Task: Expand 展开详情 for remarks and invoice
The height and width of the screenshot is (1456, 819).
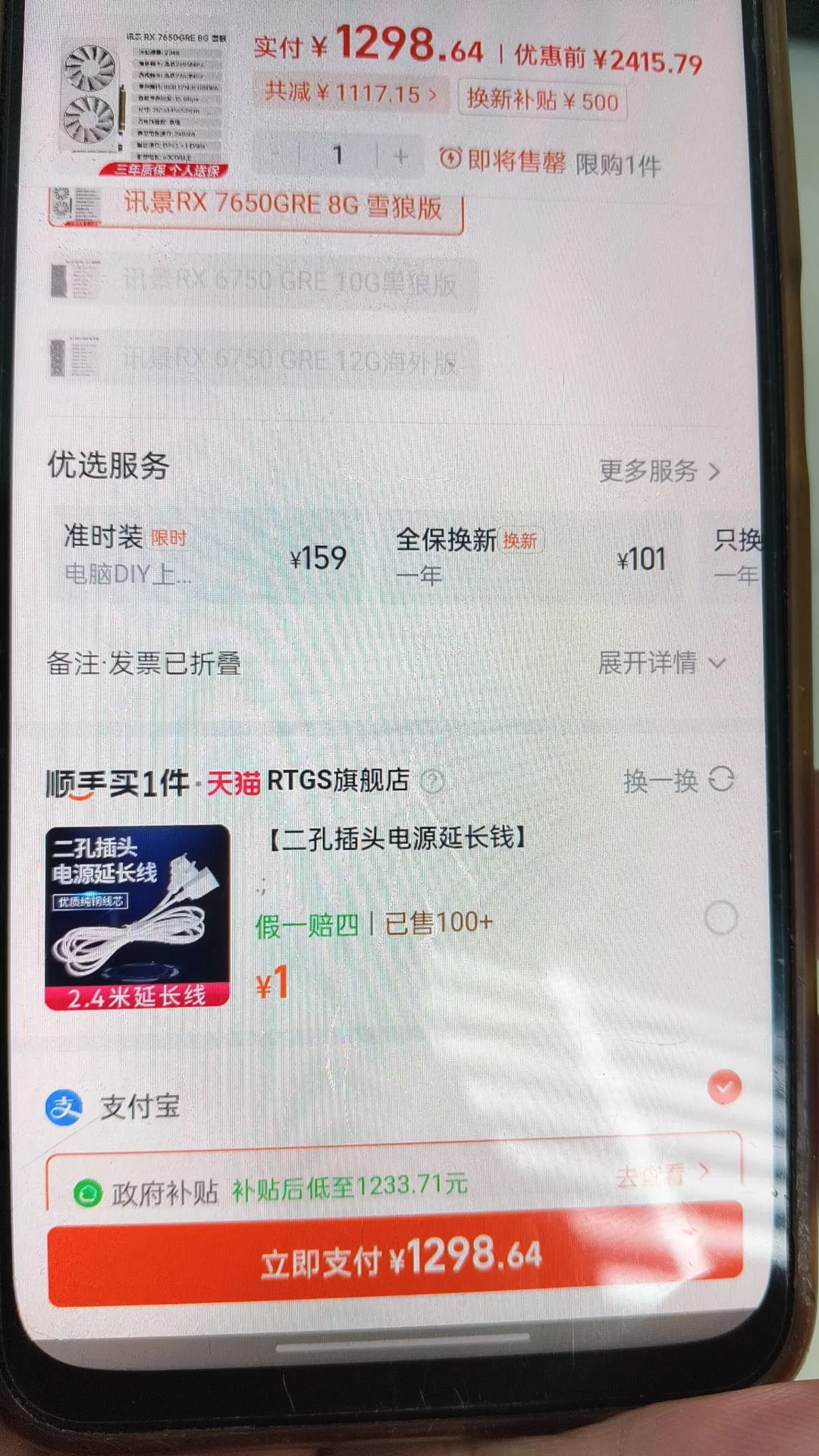Action: [x=661, y=664]
